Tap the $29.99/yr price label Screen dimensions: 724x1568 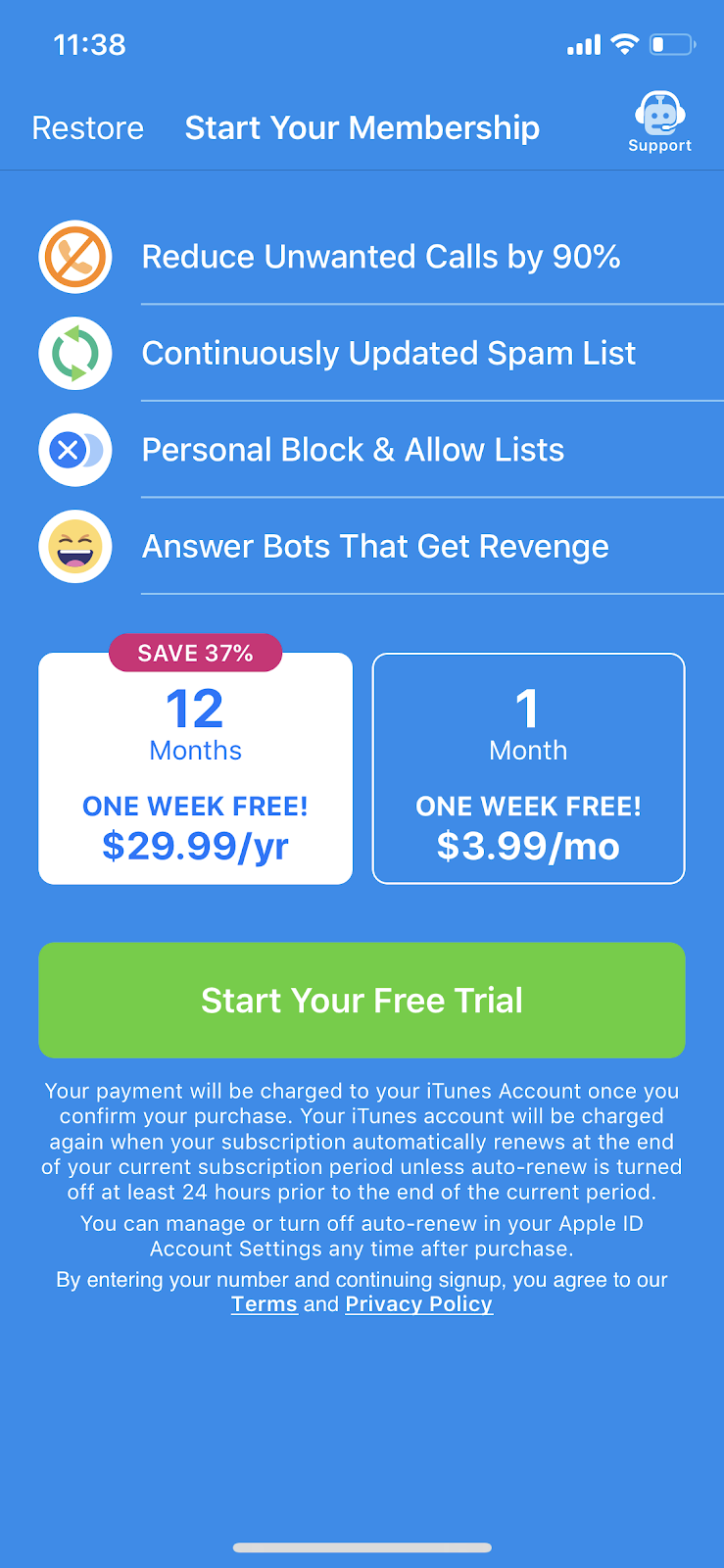coord(195,846)
